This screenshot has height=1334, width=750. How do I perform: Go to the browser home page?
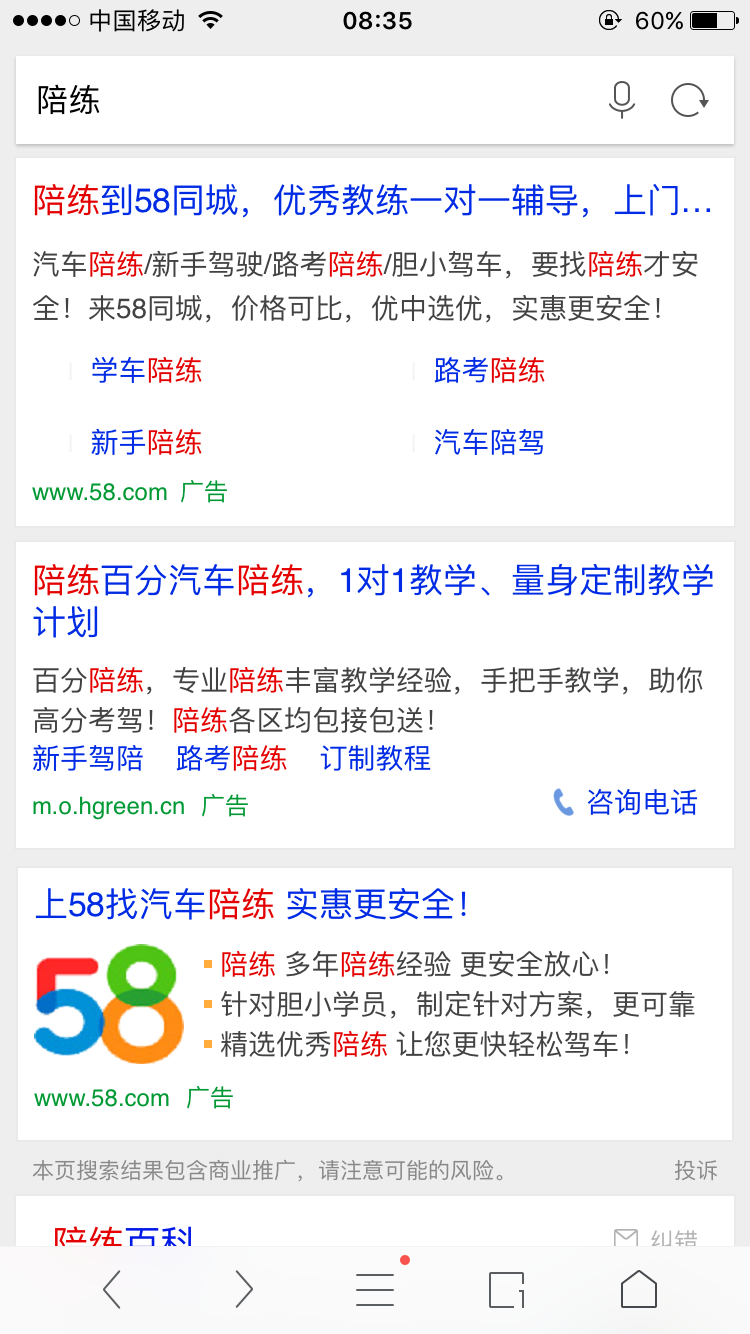coord(639,1290)
